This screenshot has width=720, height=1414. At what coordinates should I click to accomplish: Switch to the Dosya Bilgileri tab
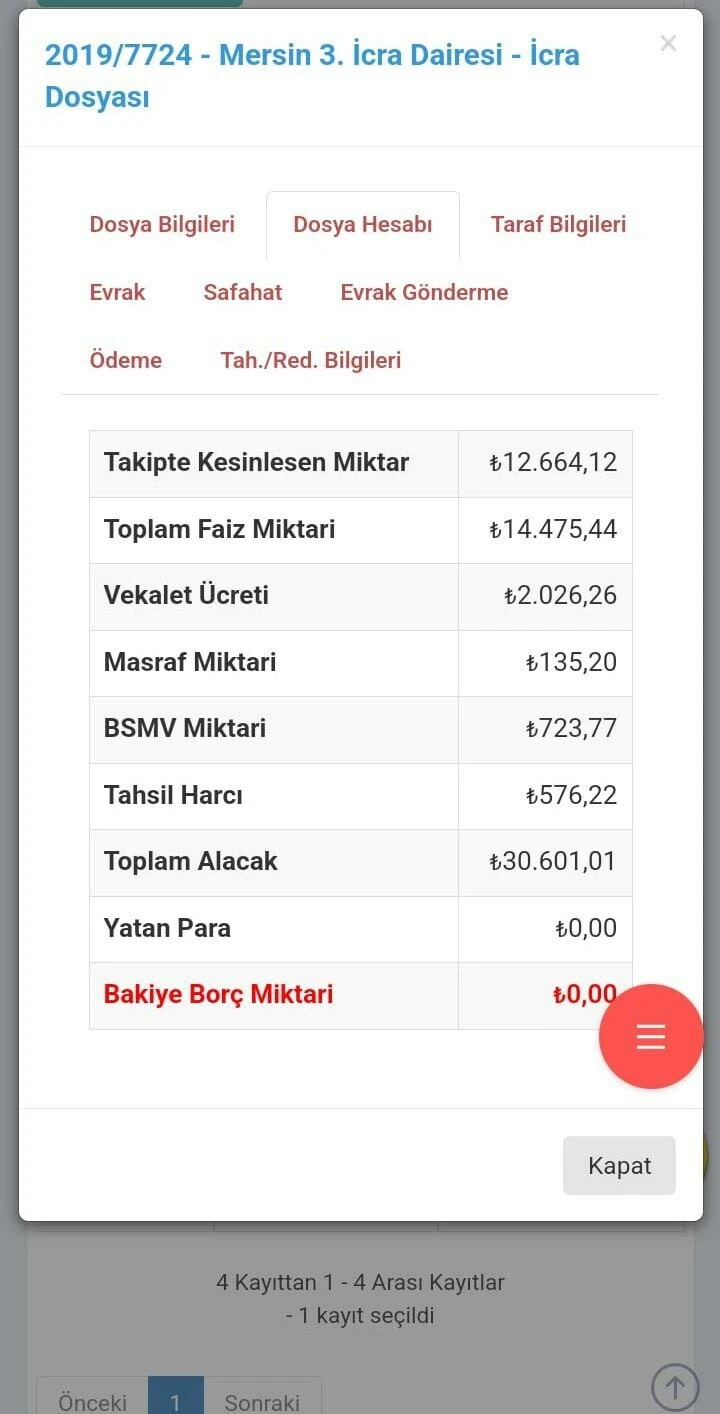[x=161, y=224]
